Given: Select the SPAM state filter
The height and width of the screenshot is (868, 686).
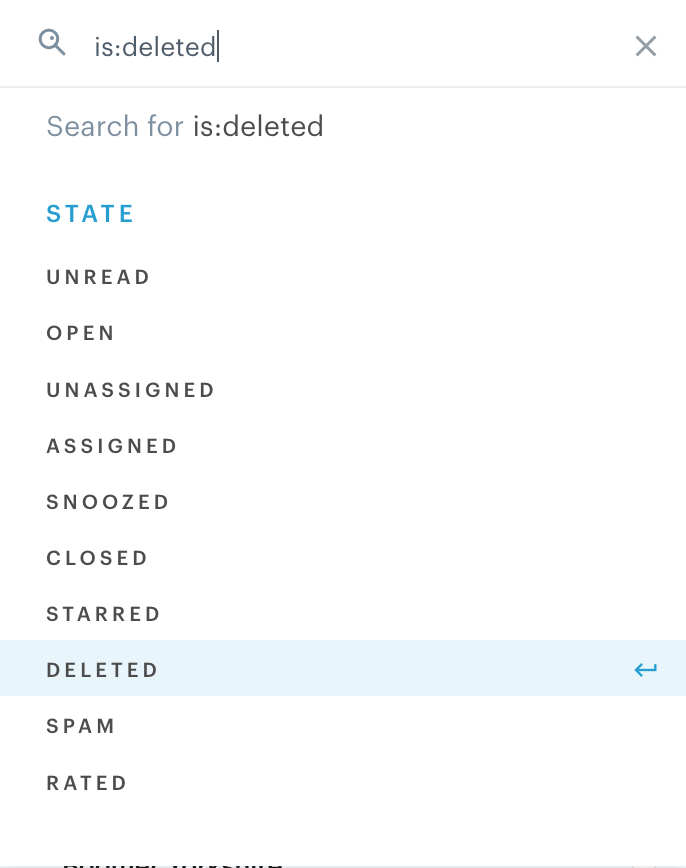Looking at the screenshot, I should 81,726.
